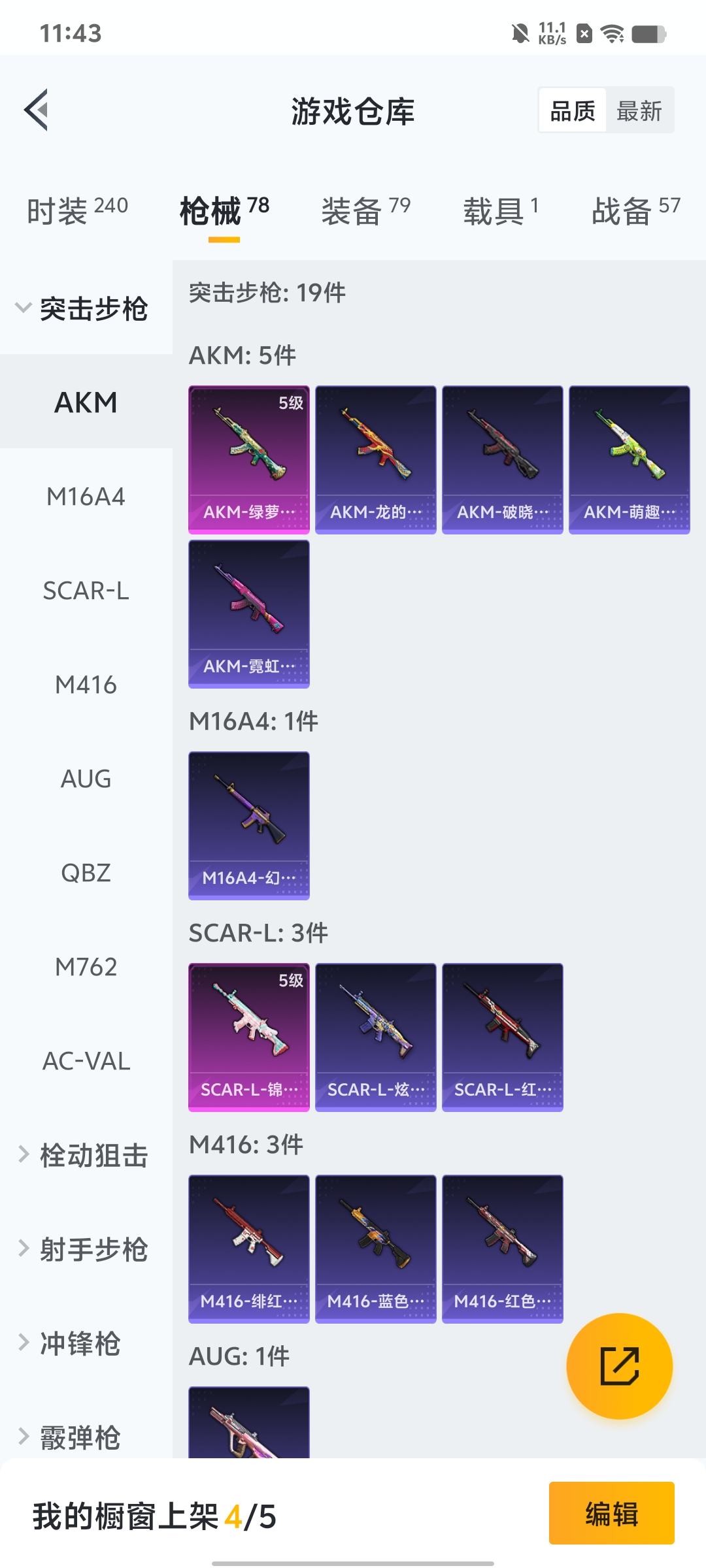Jump to M416 in the side list
The image size is (706, 1568).
point(86,685)
